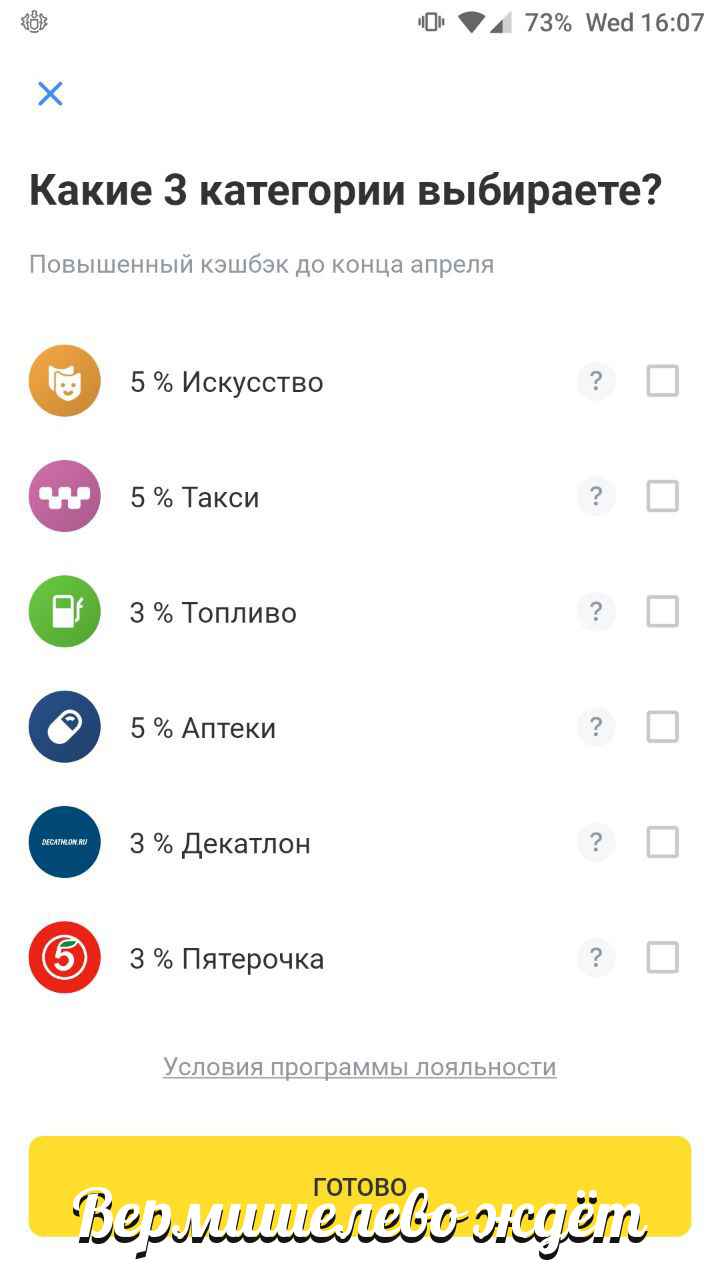Tap the question mark next to Топливо
720x1280 pixels.
click(x=596, y=611)
